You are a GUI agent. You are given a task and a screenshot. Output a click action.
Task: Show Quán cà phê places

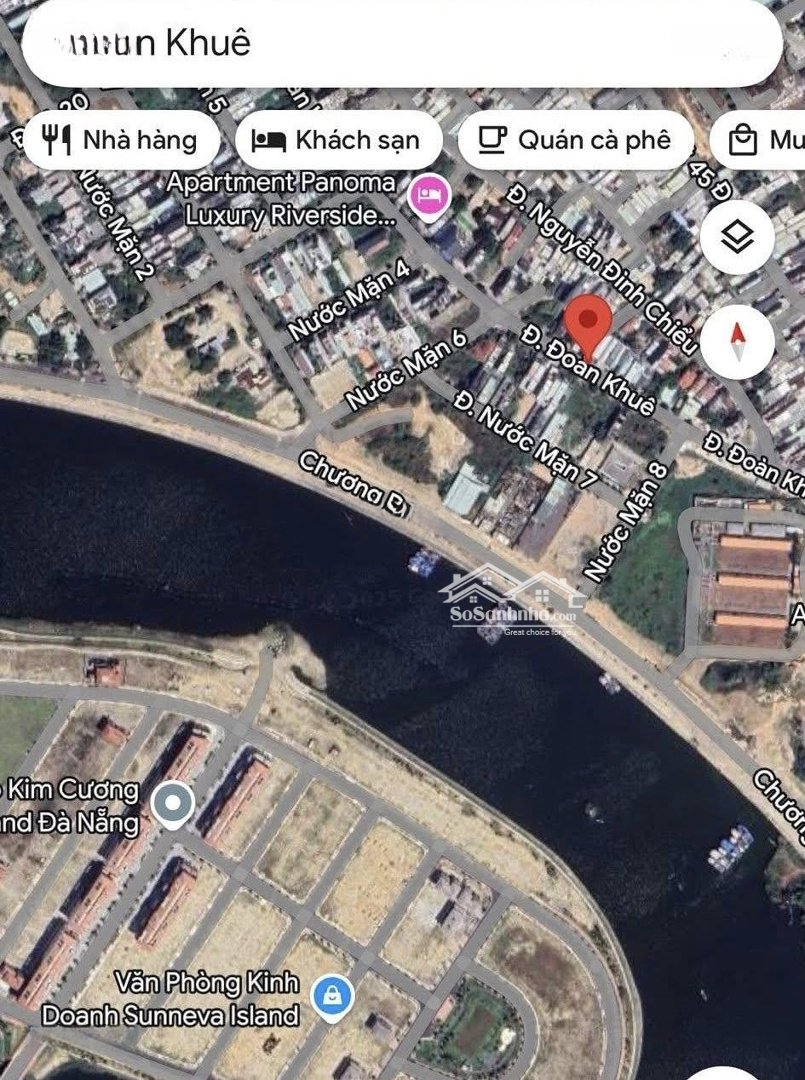click(x=575, y=140)
